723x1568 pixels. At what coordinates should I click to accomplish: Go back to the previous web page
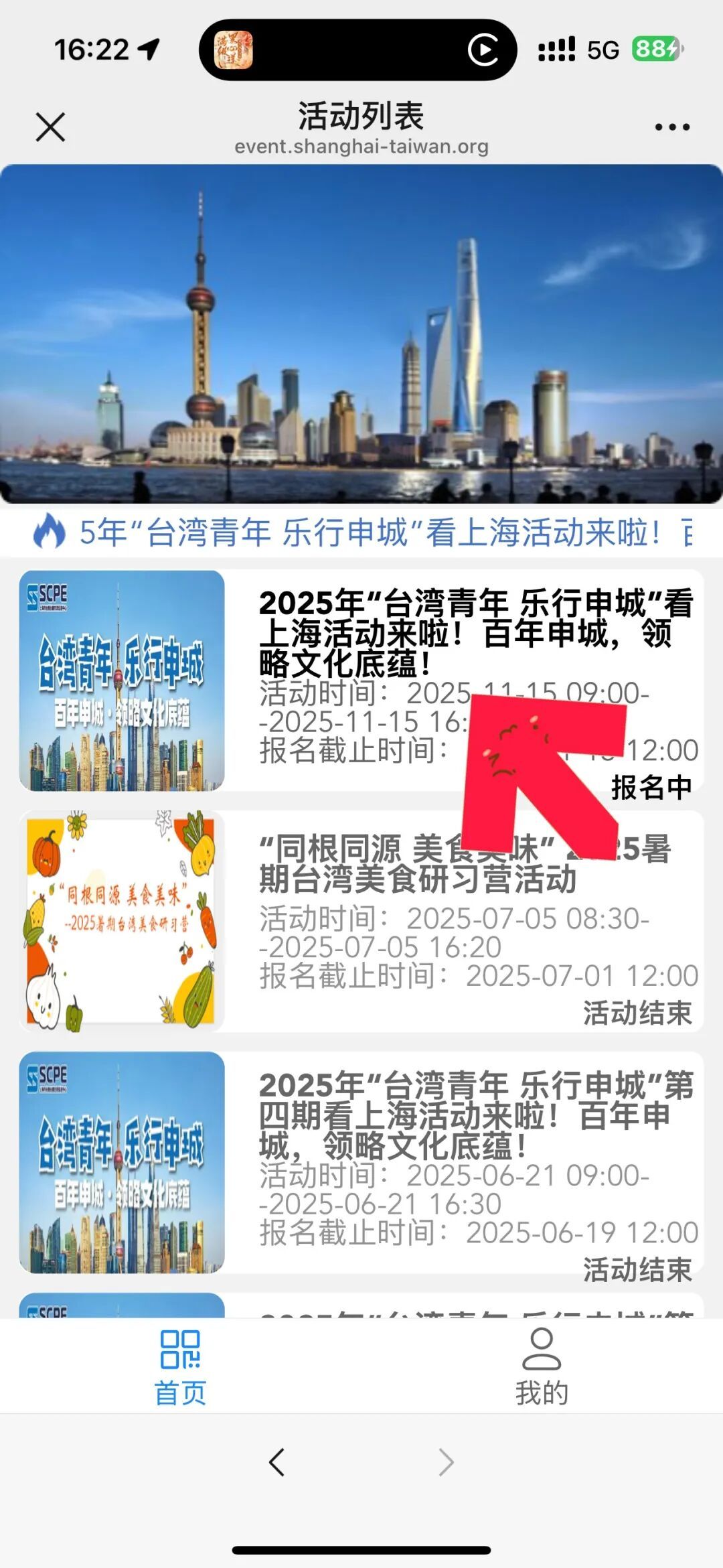tap(276, 1462)
